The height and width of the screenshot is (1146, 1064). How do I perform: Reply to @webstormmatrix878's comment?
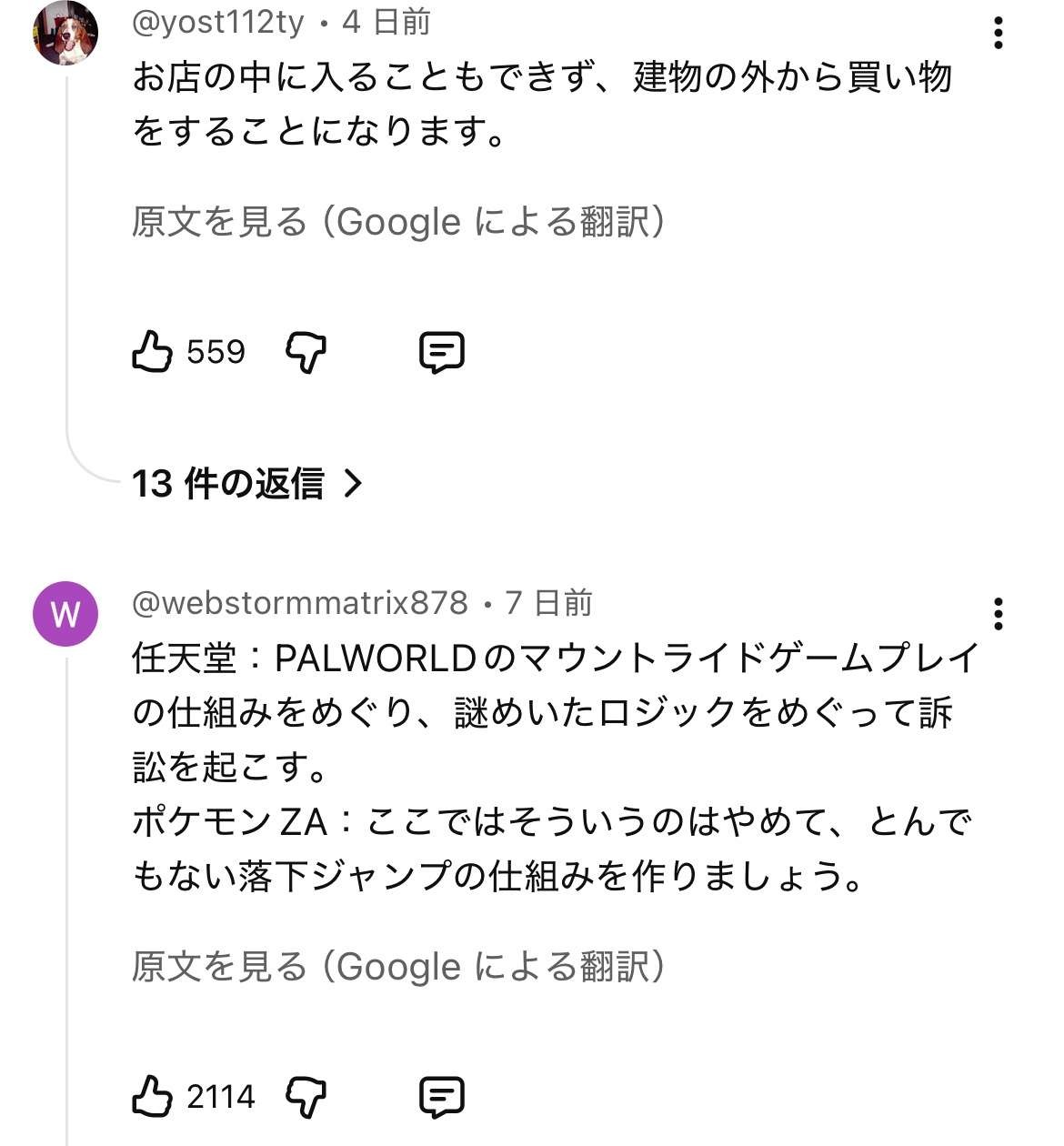tap(442, 1096)
